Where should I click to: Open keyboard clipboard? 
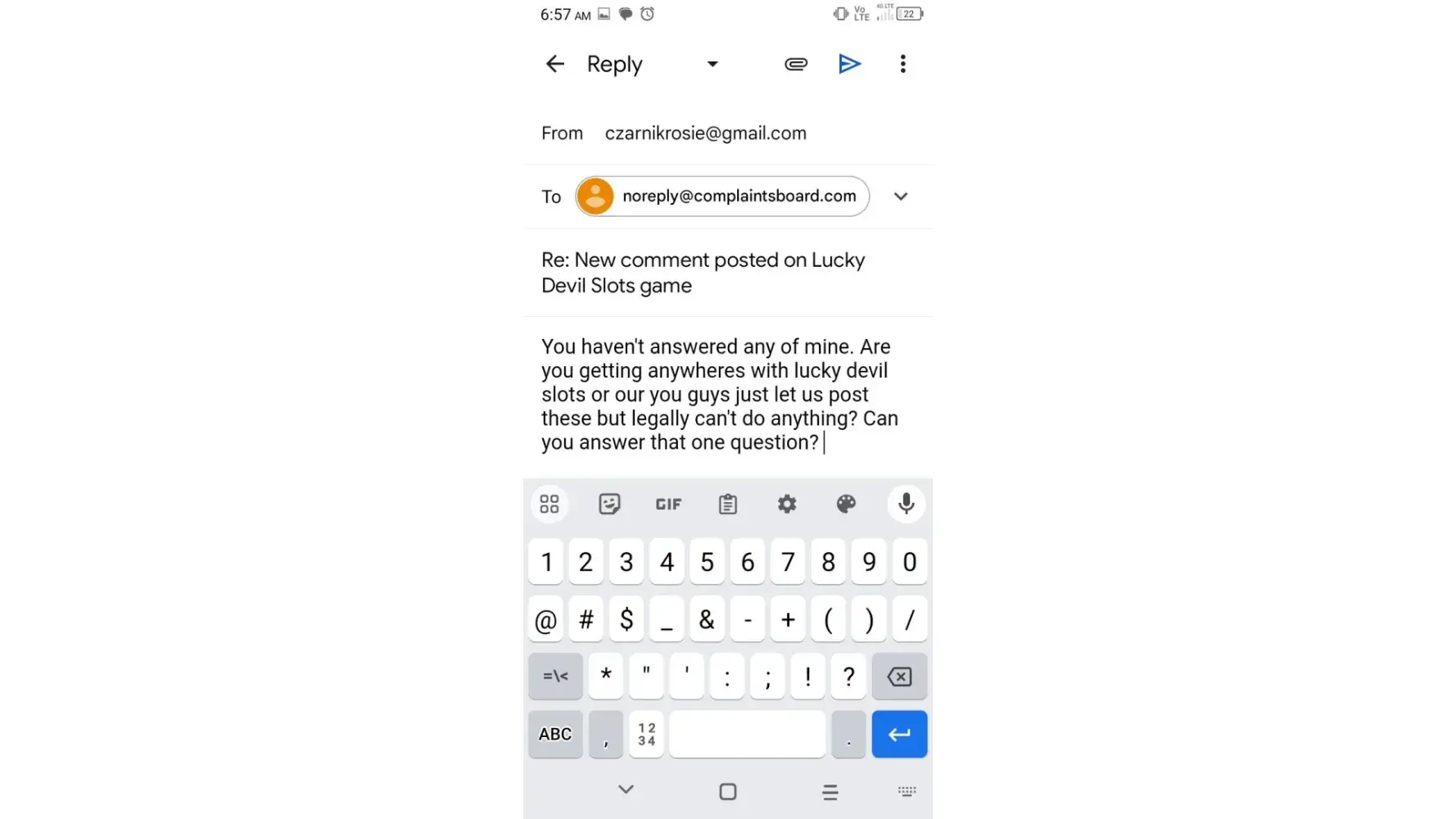(727, 505)
